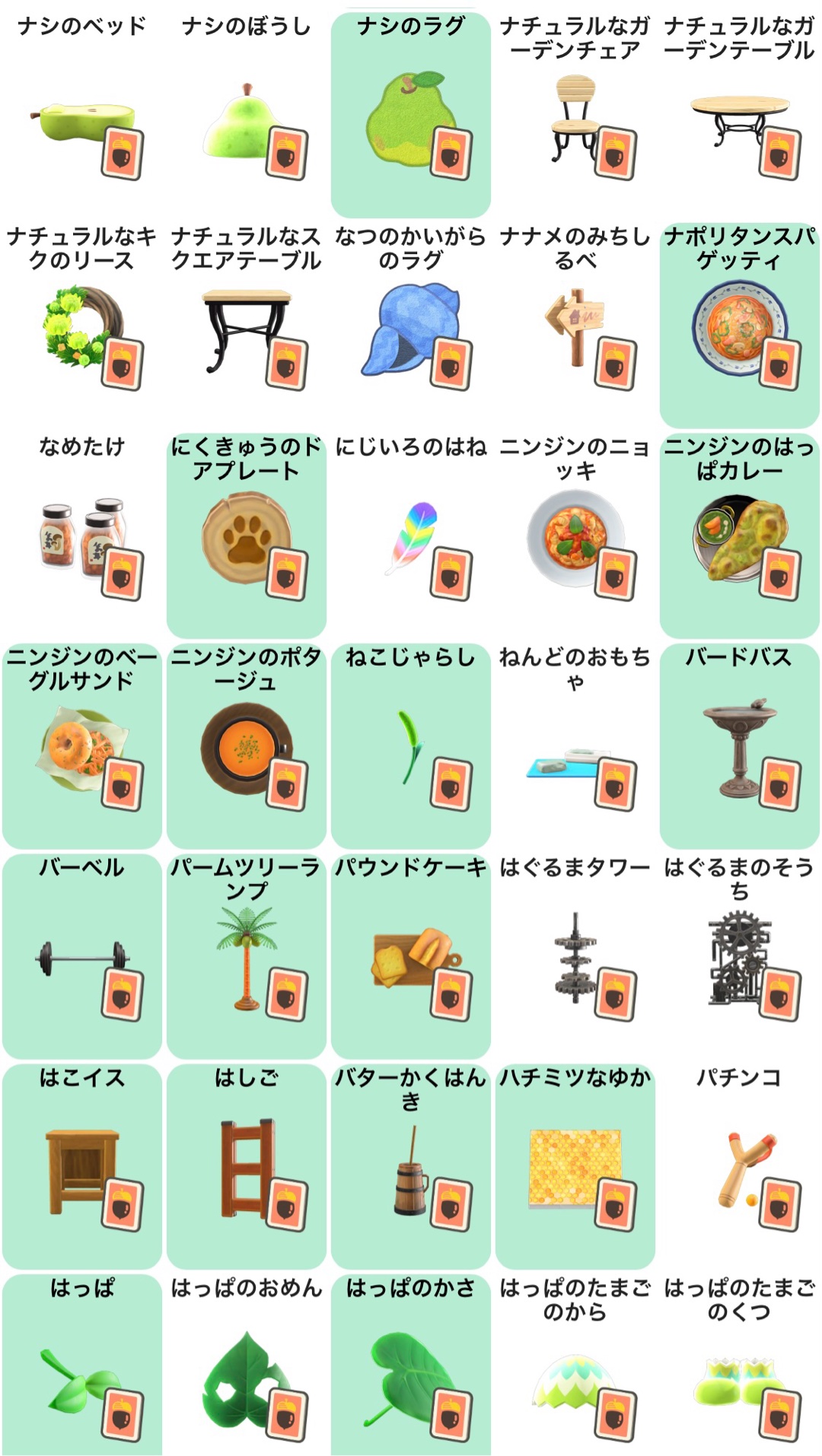Mark ナチュラルなガーデンチェア as obtained
This screenshot has width=822, height=1456.
click(x=575, y=114)
